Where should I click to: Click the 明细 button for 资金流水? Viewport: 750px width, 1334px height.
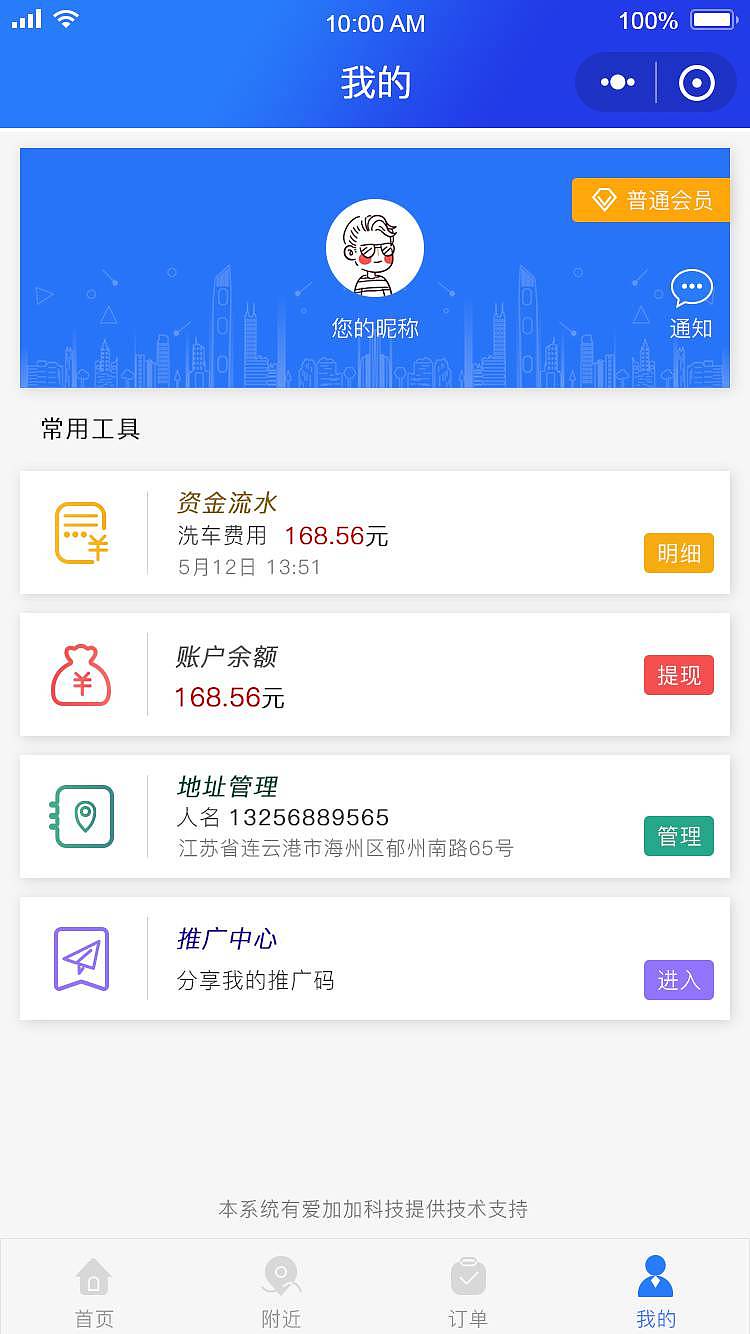click(x=678, y=553)
